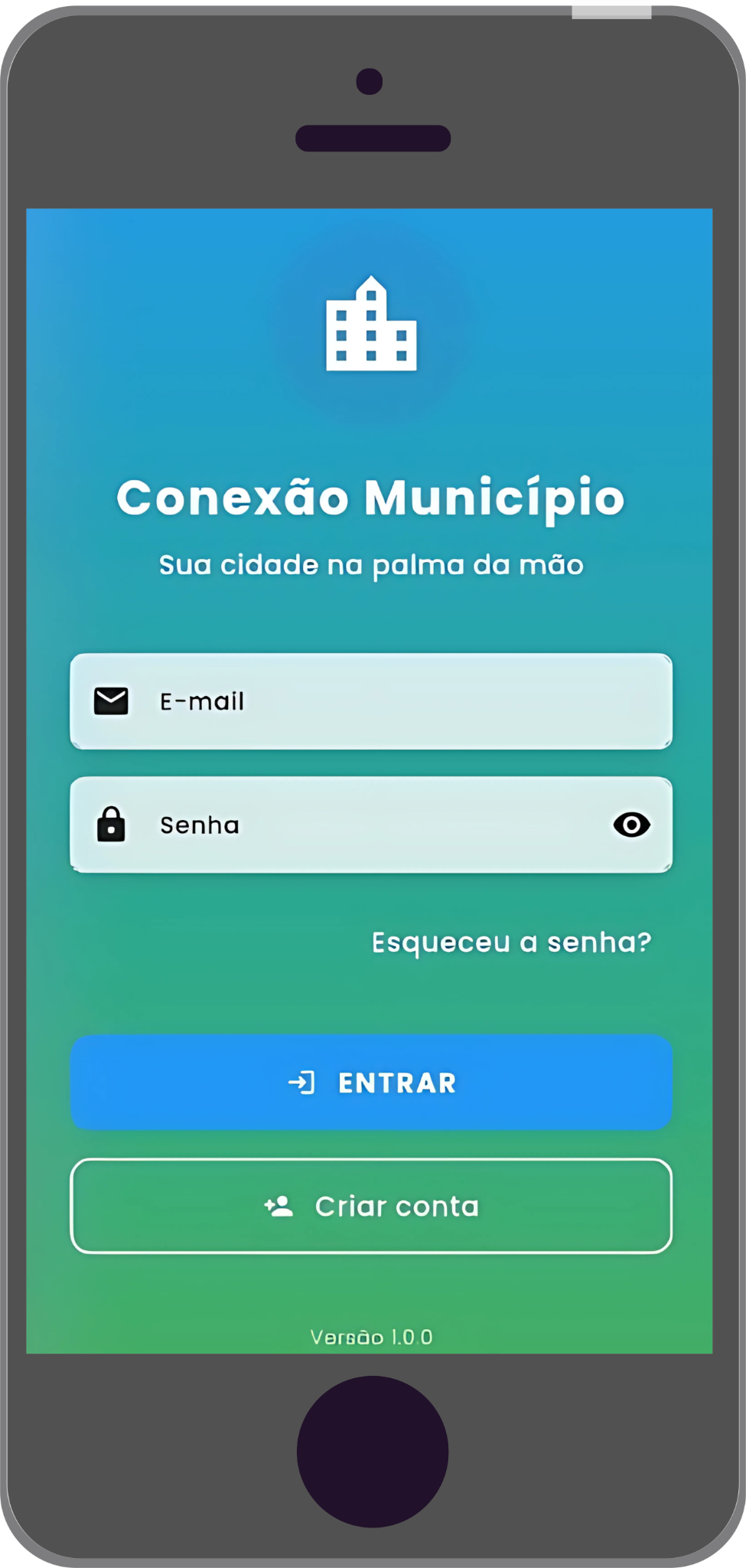Toggle password visibility with the eye icon
Image resolution: width=746 pixels, height=1568 pixels.
coord(631,825)
